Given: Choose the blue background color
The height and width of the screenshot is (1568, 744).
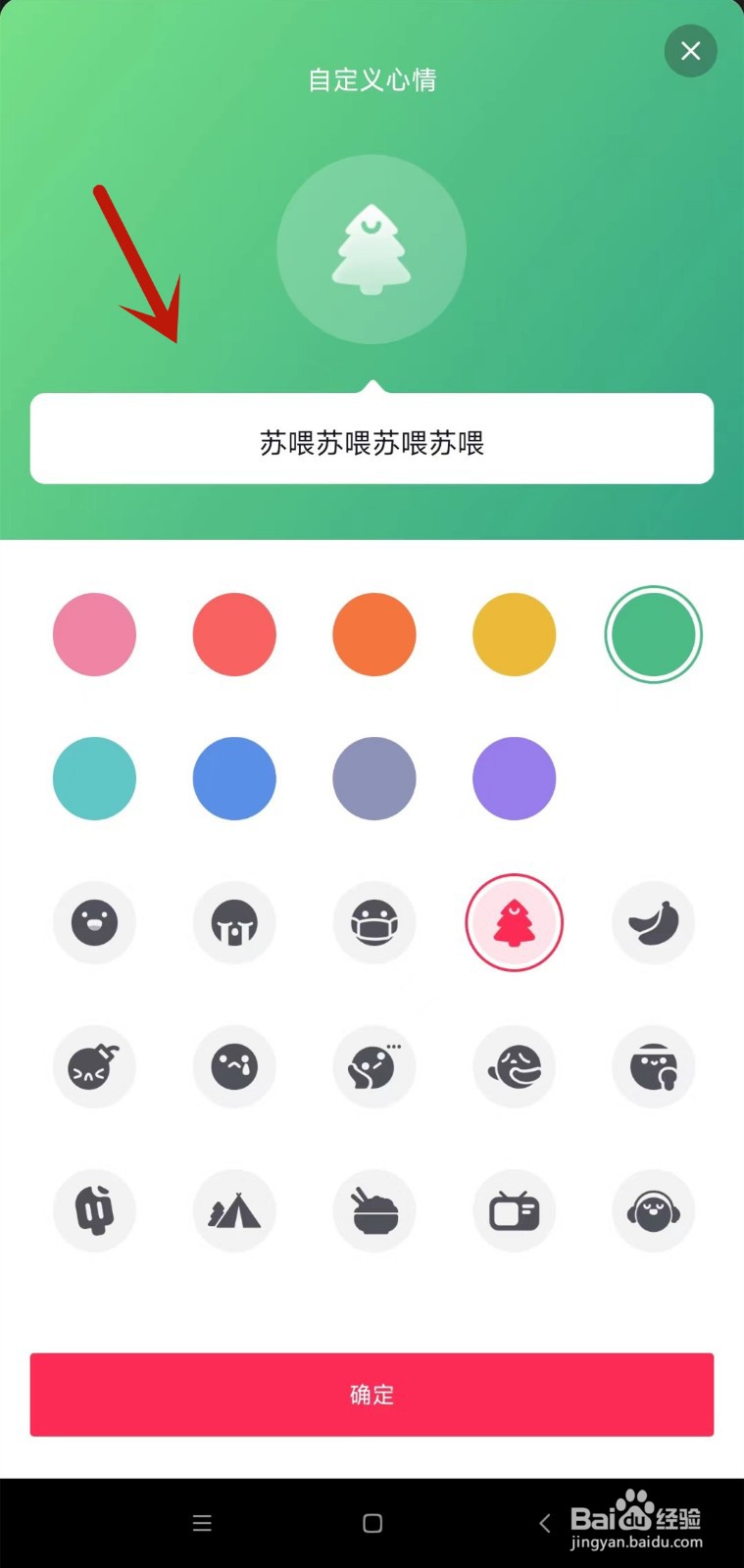Looking at the screenshot, I should pyautogui.click(x=234, y=778).
